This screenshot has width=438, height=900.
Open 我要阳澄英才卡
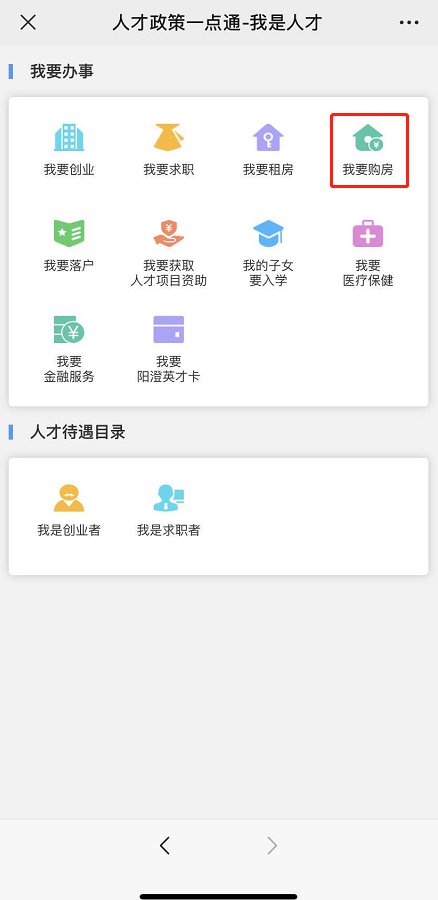[x=169, y=349]
